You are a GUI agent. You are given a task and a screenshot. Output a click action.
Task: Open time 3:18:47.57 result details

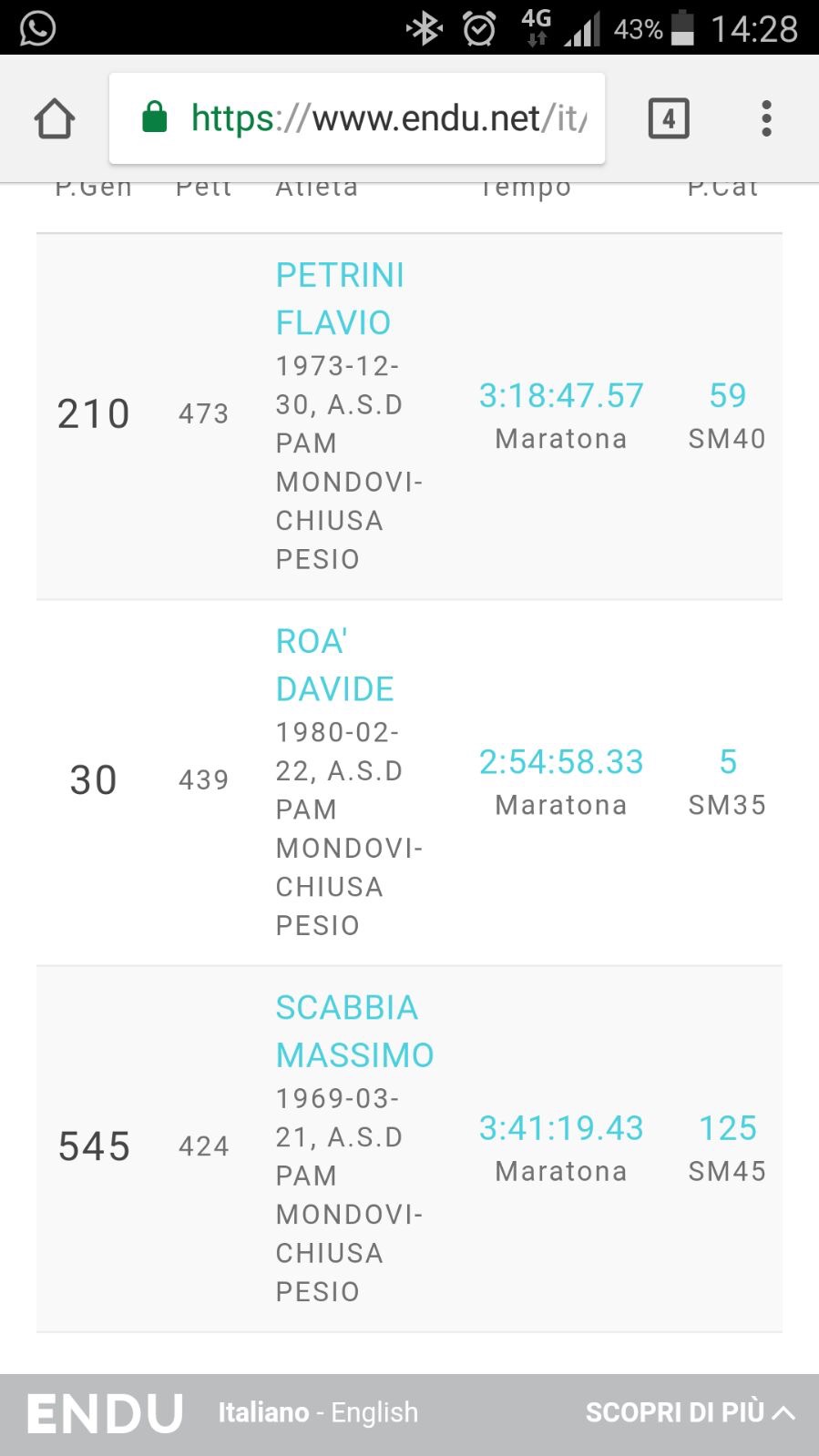tap(561, 395)
